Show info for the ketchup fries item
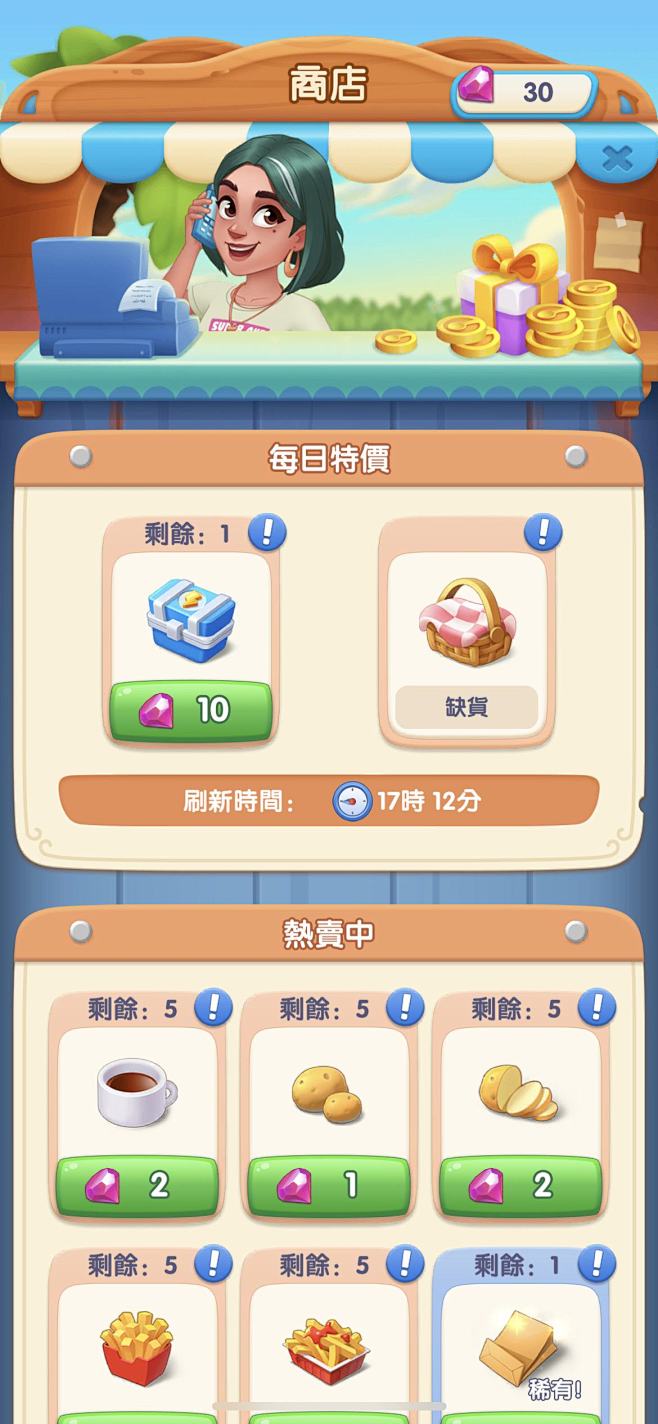The image size is (658, 1424). click(405, 1265)
